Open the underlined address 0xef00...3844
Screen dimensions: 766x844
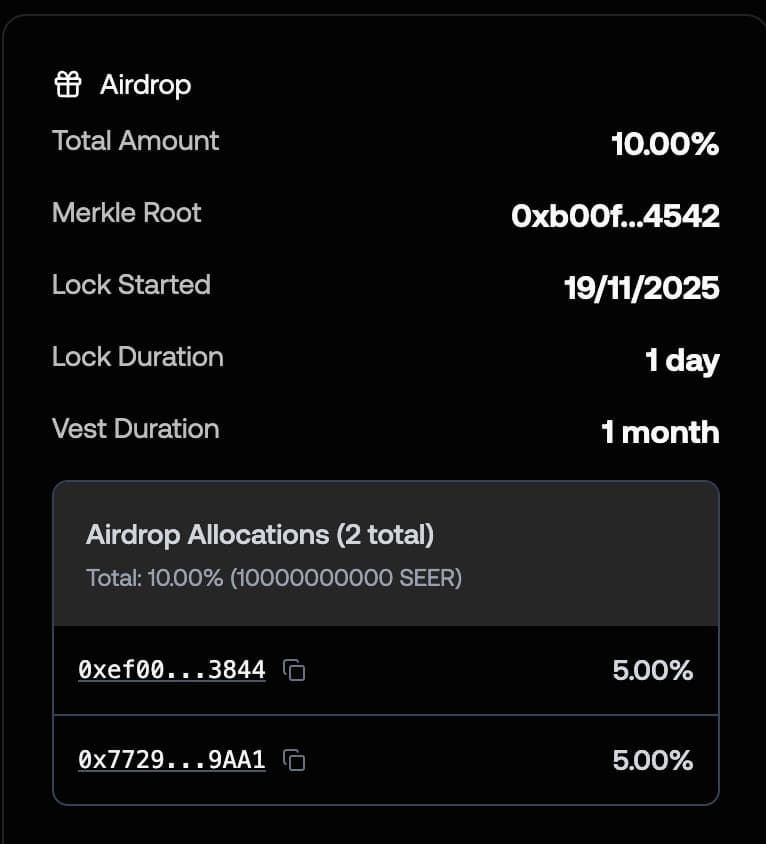(171, 670)
